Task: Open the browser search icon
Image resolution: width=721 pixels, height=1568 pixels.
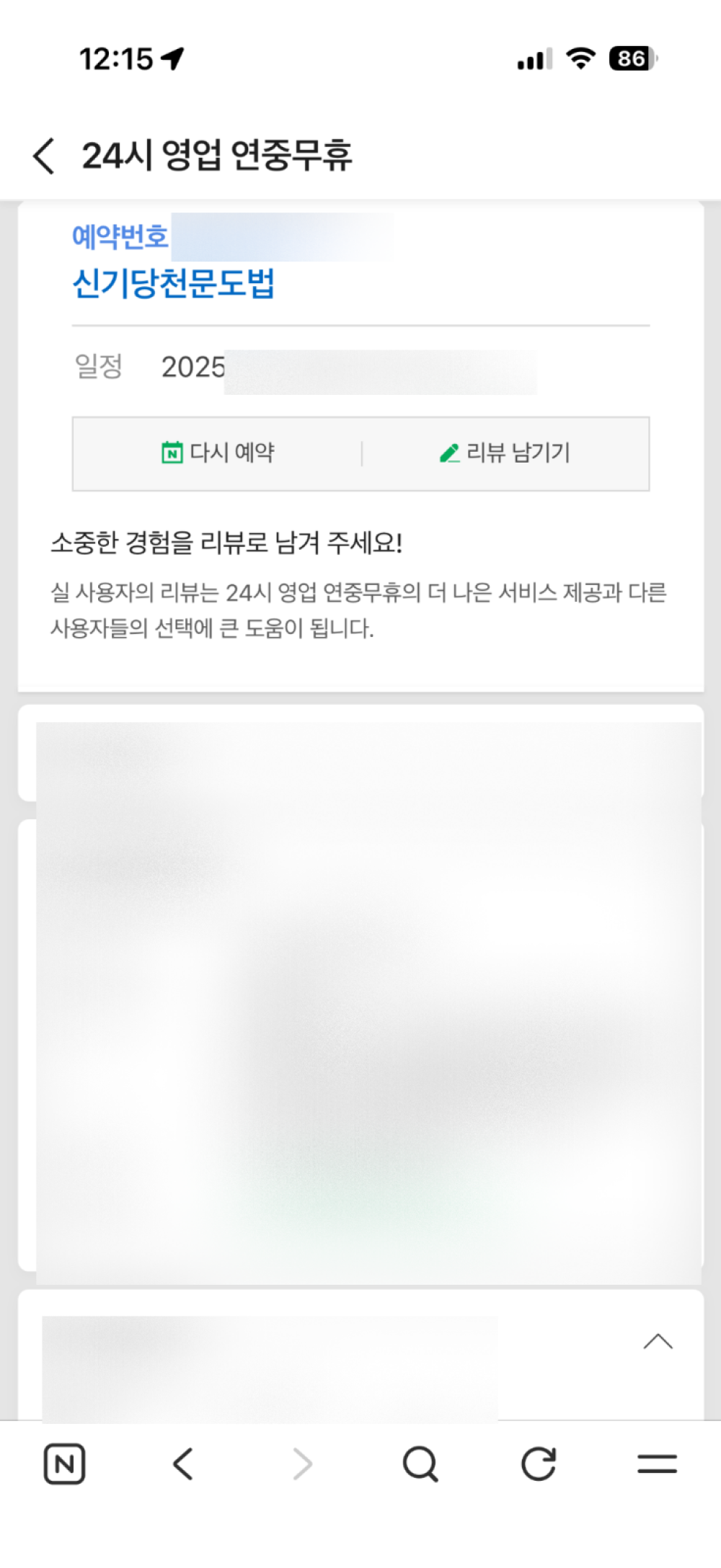Action: coord(420,1464)
